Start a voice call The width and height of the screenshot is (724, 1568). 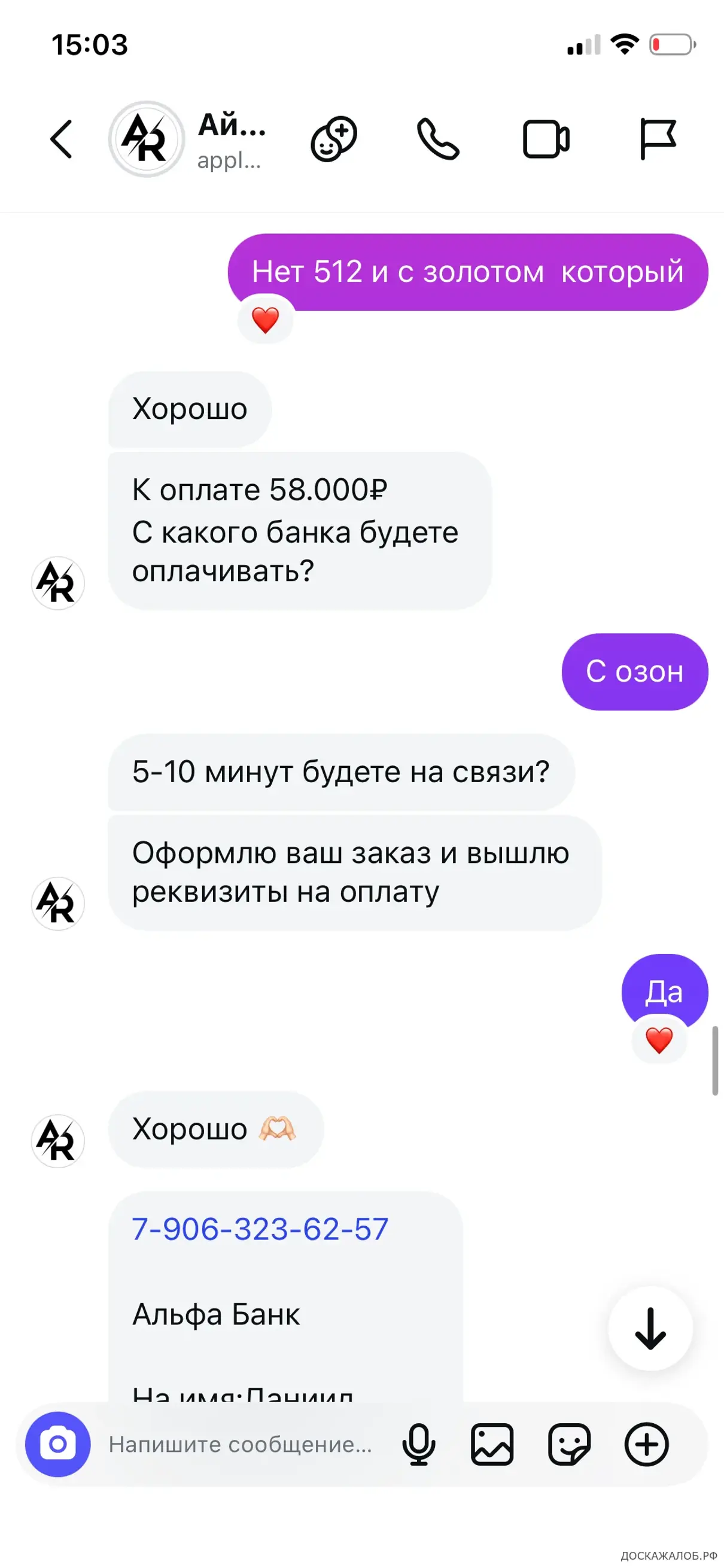coord(437,139)
